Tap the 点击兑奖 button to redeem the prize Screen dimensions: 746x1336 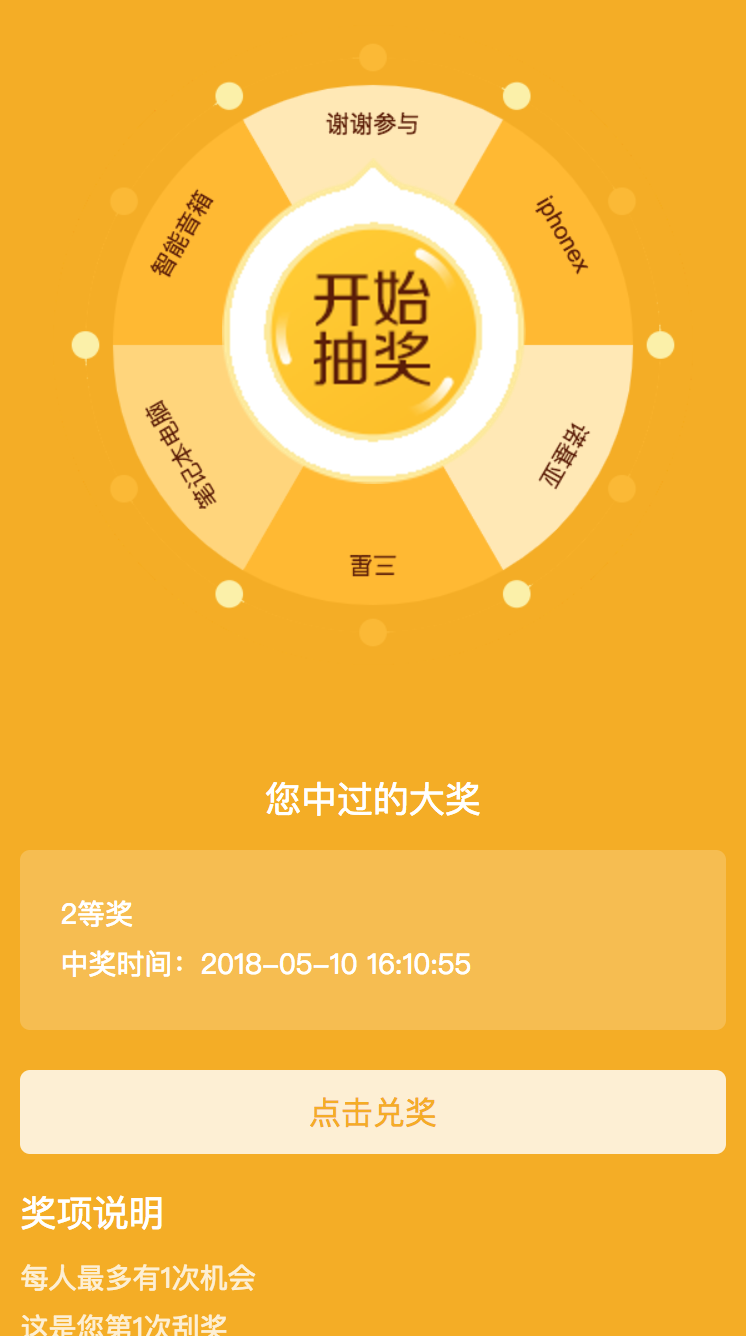pyautogui.click(x=373, y=1112)
